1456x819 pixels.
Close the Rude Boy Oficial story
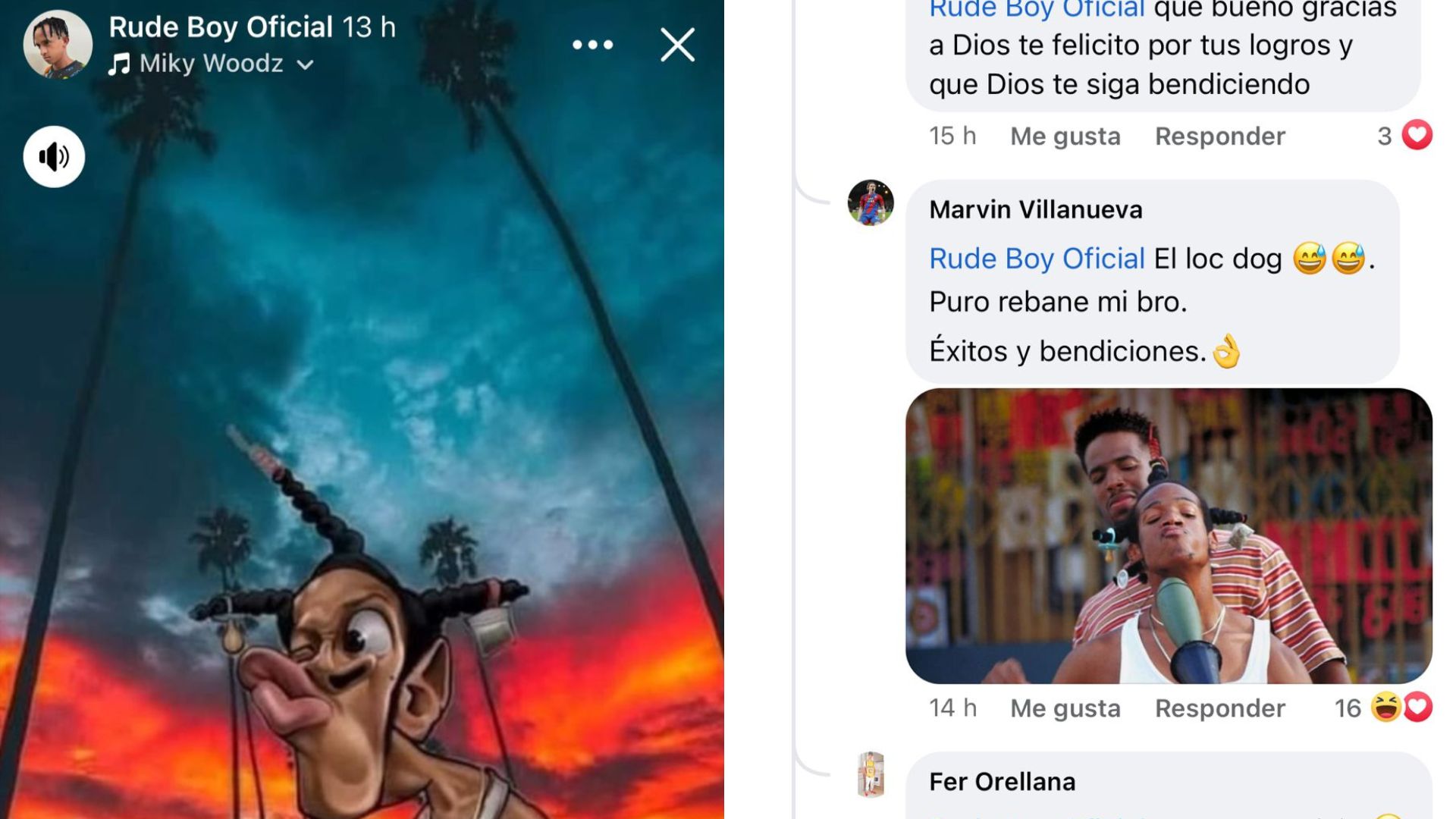pos(677,45)
